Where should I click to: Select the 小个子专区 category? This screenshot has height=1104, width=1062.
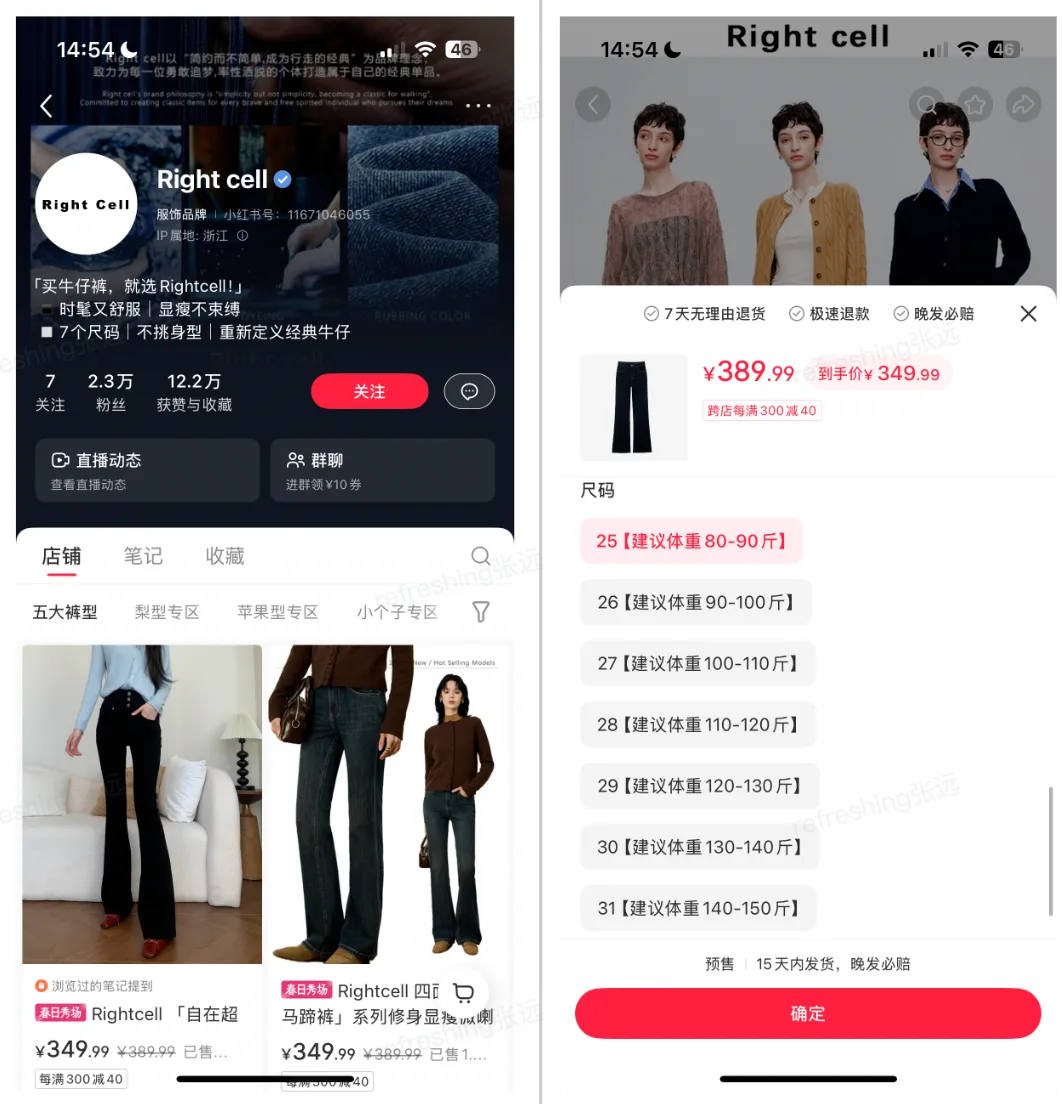397,612
